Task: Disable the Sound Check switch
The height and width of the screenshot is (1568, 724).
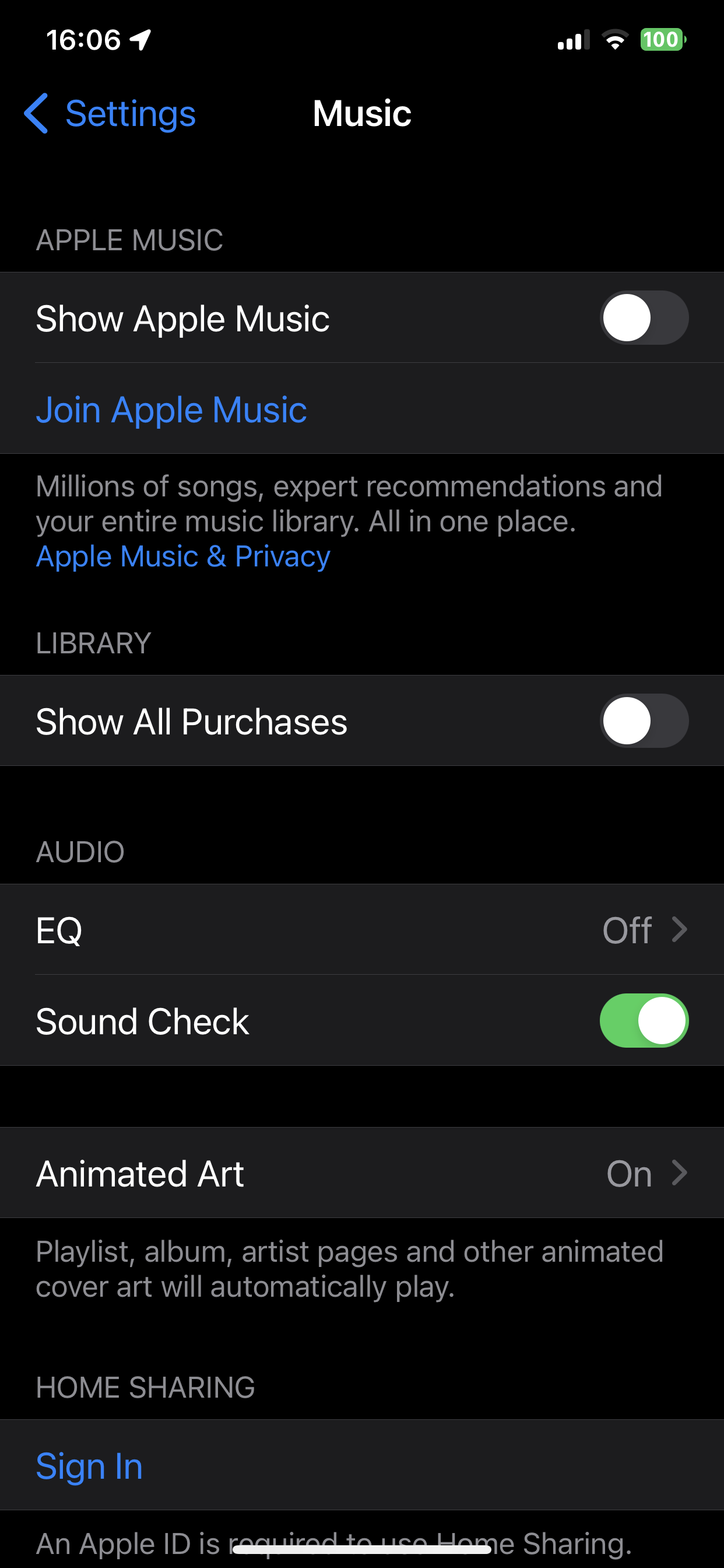Action: pos(644,1021)
